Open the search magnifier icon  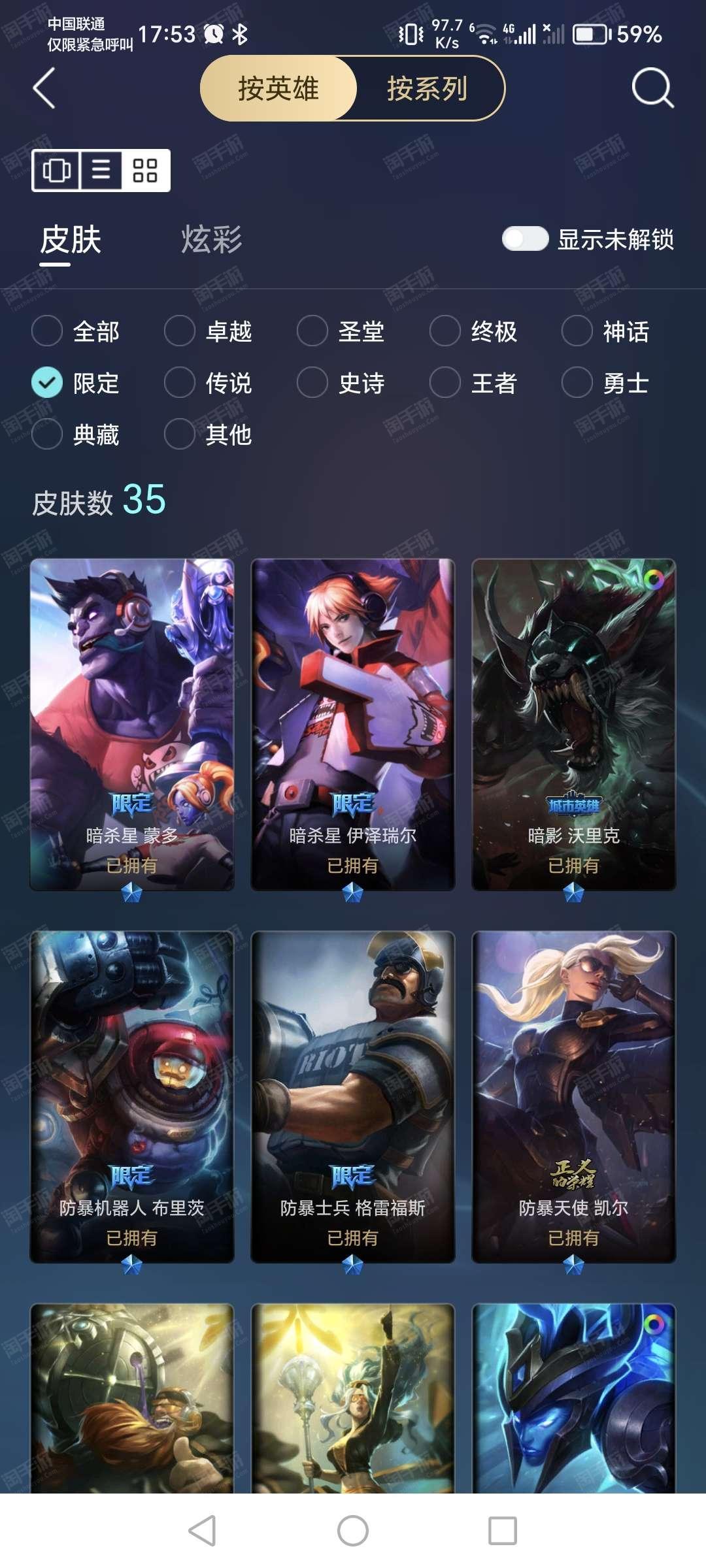click(652, 88)
